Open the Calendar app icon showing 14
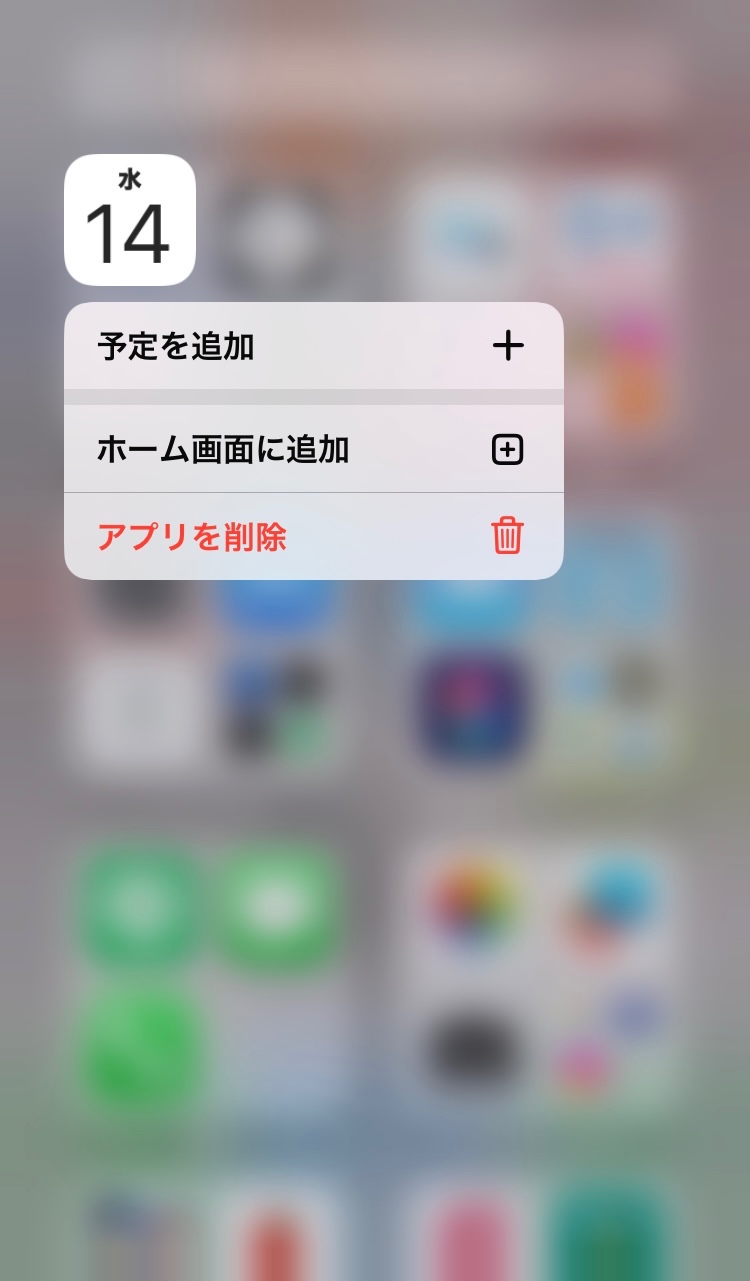 click(130, 220)
